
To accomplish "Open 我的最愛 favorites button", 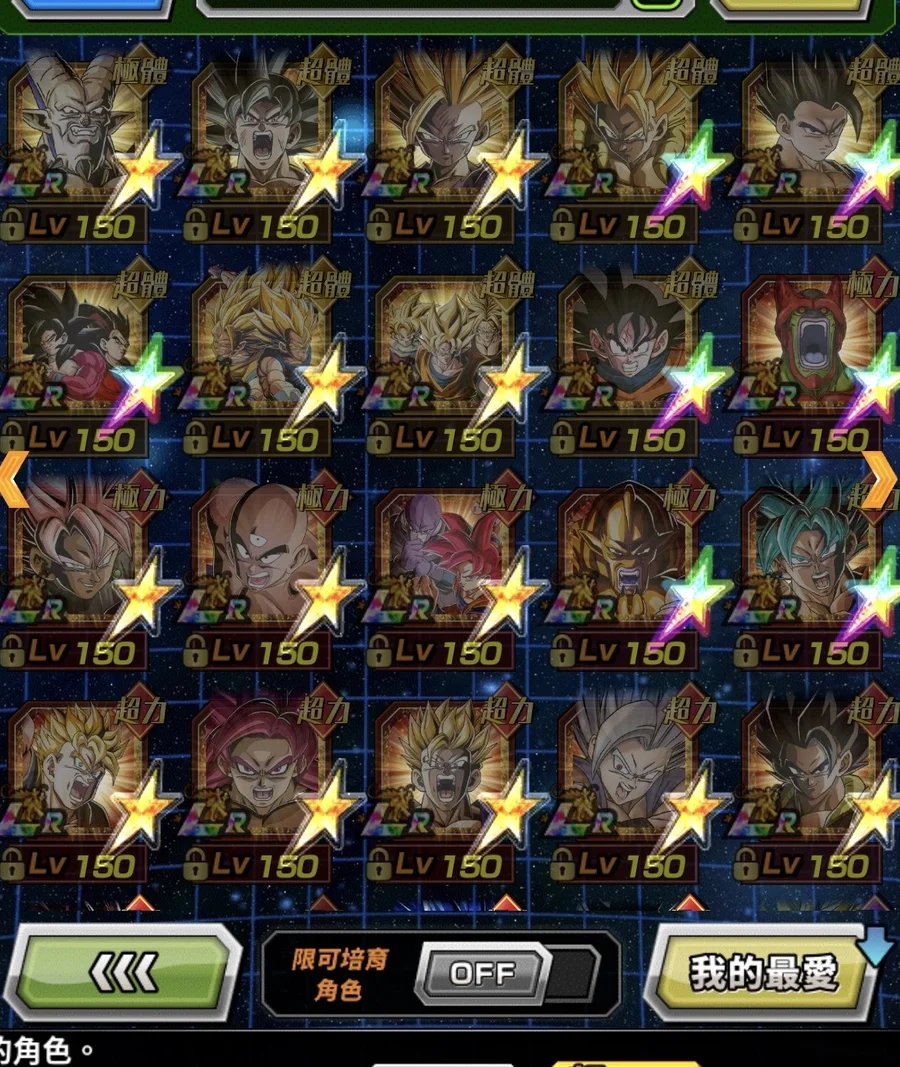I will [x=762, y=973].
